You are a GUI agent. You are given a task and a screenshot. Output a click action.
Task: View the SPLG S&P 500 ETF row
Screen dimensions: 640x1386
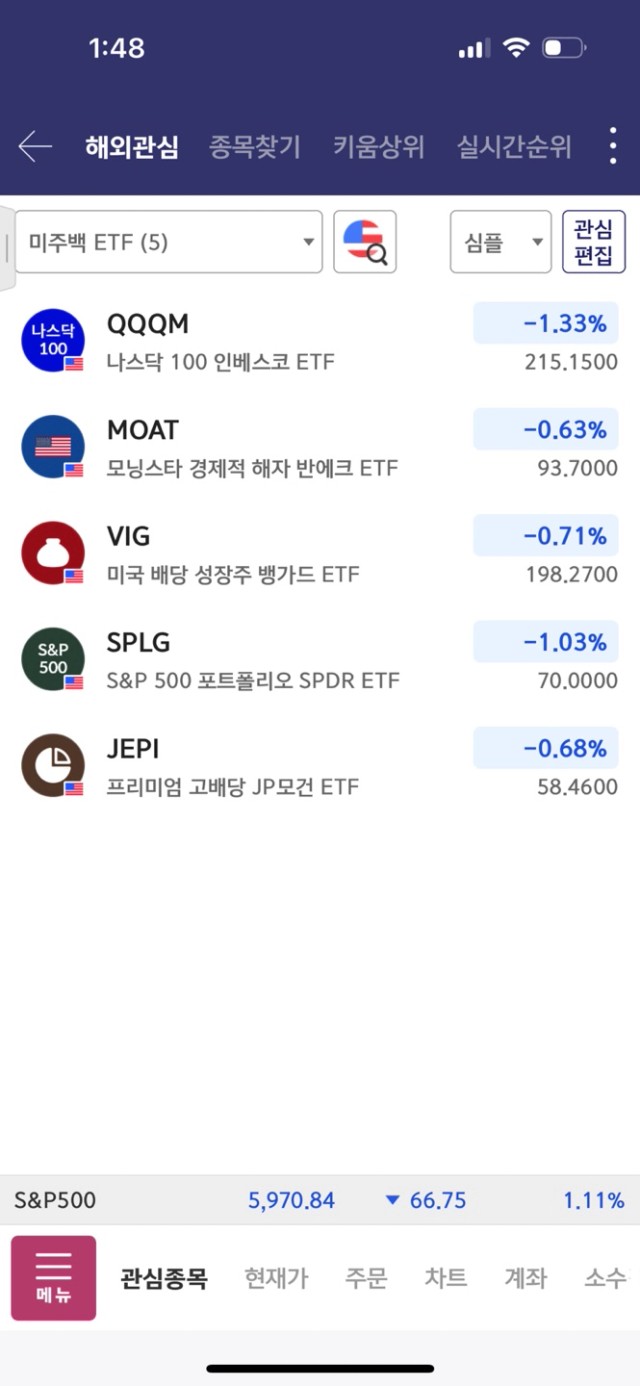tap(320, 660)
